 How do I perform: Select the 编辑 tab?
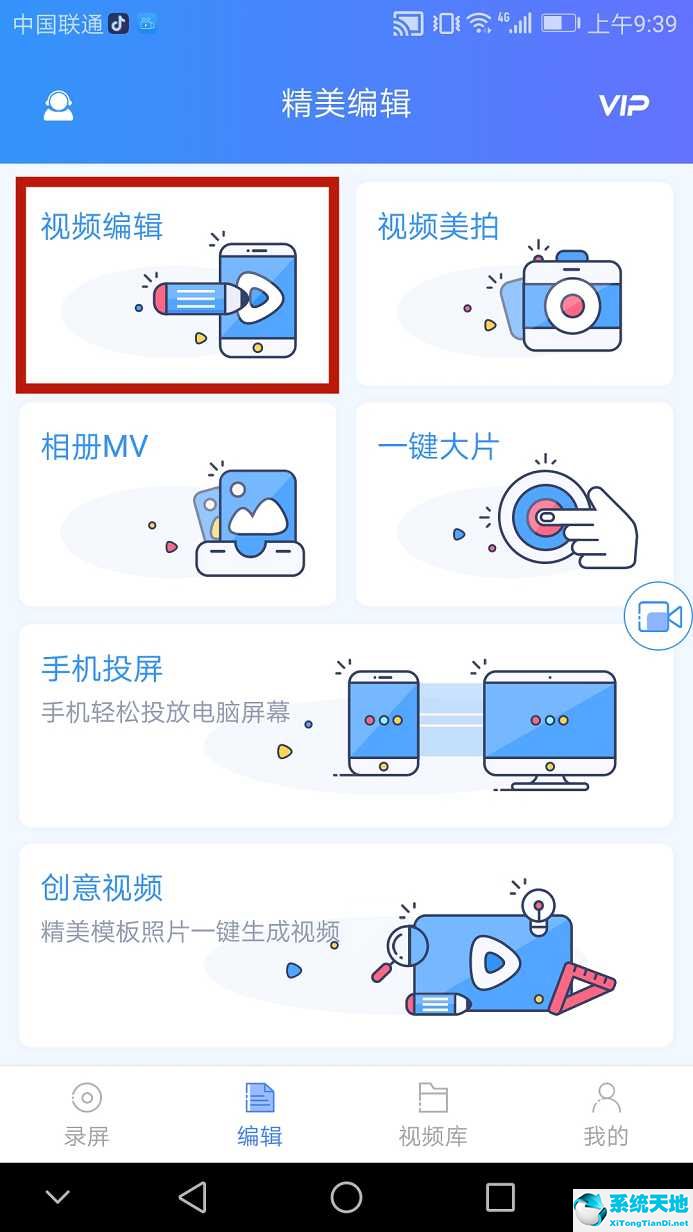pos(260,1114)
